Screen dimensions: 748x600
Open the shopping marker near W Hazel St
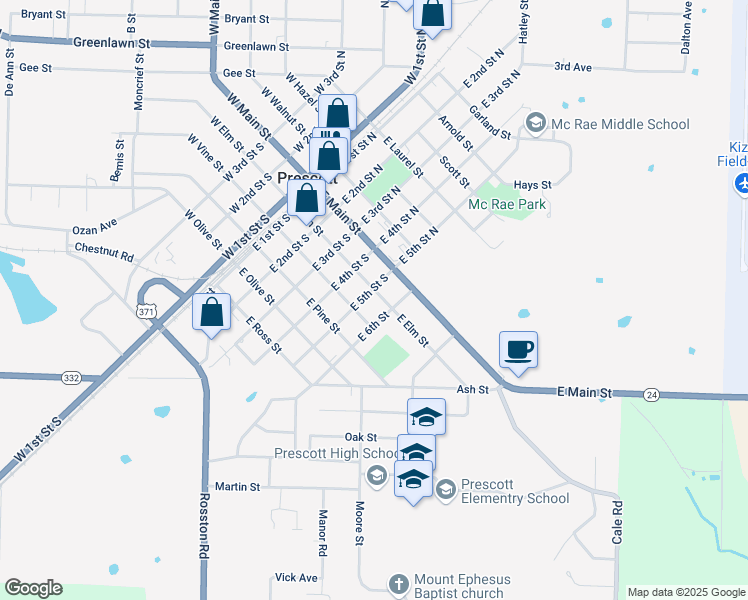(x=338, y=115)
